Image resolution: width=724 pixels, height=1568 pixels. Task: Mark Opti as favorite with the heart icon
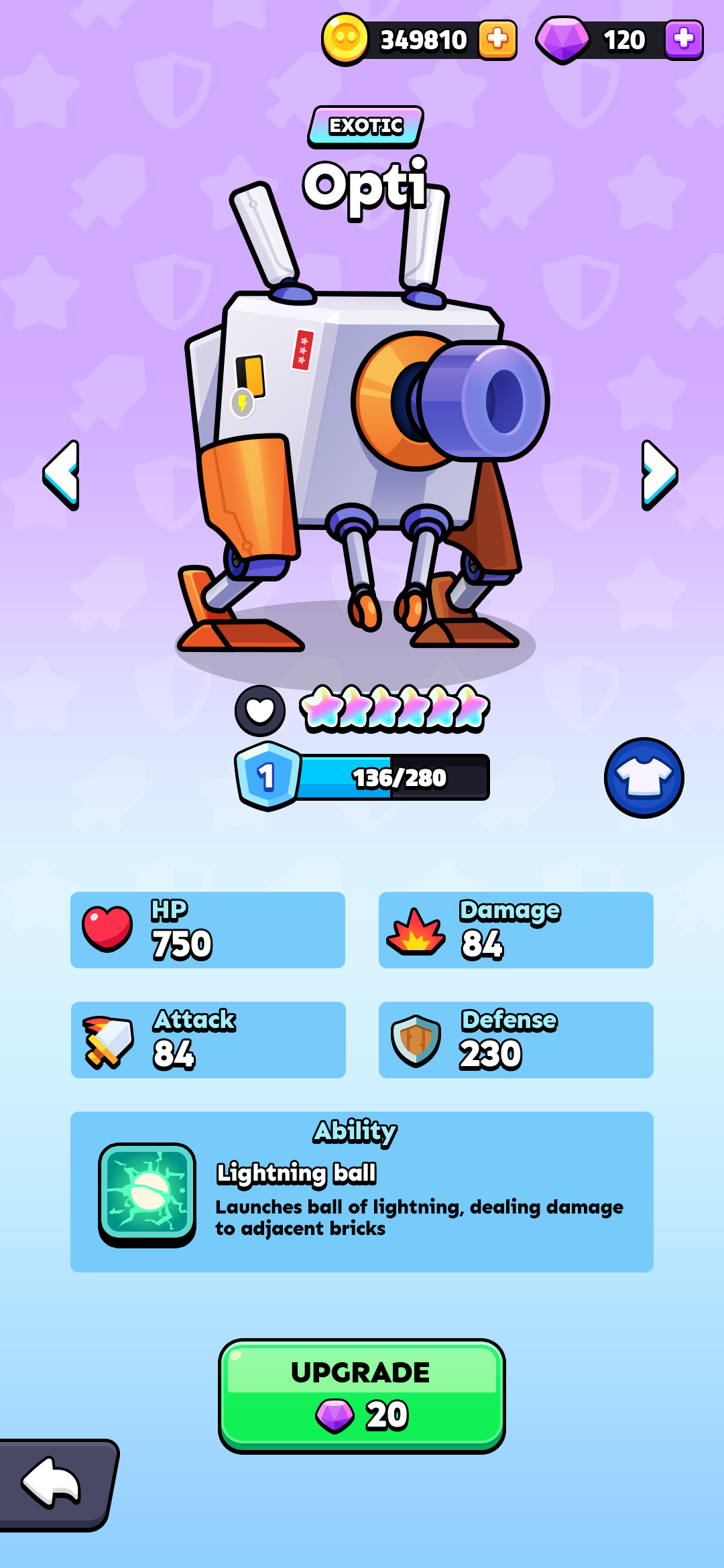260,710
